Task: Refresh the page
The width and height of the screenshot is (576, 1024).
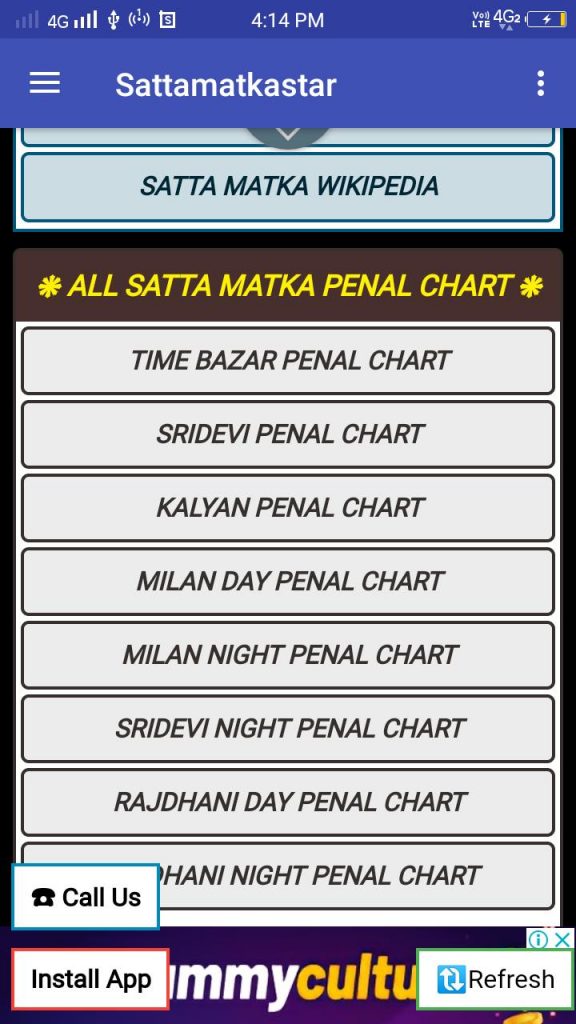Action: point(496,979)
